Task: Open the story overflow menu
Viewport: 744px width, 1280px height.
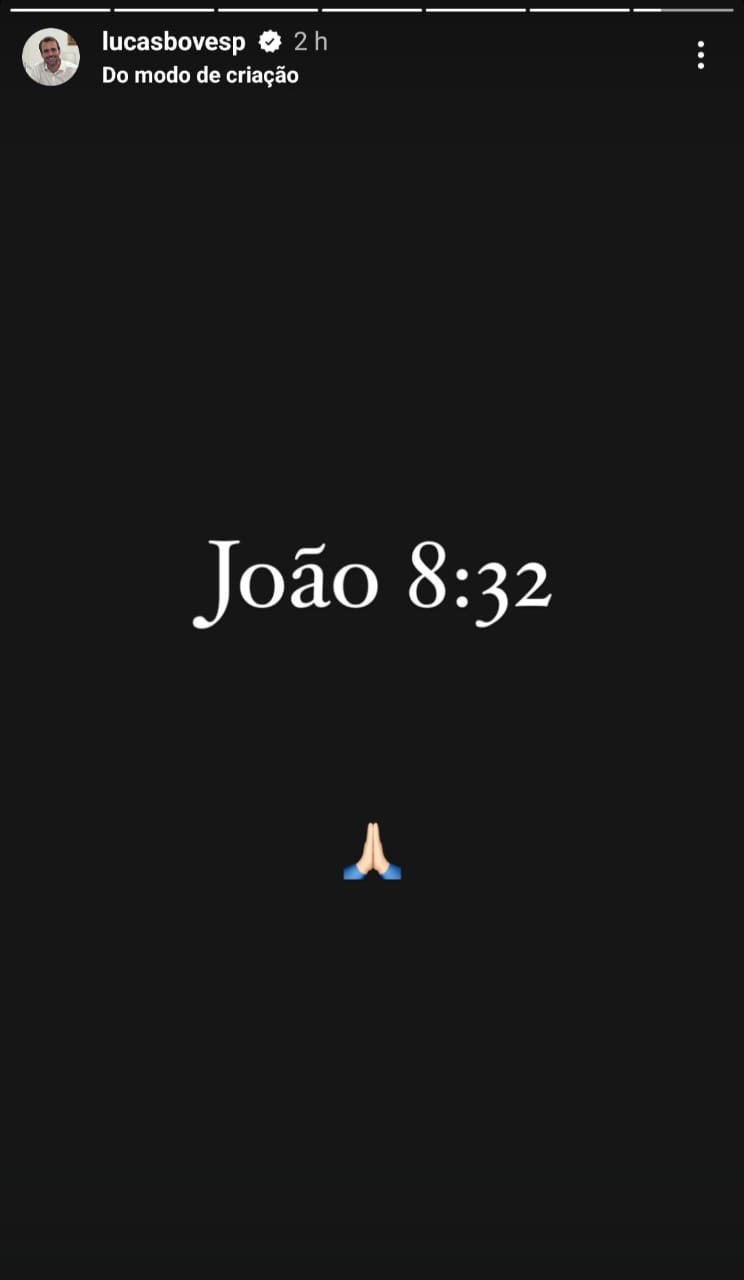Action: [701, 55]
